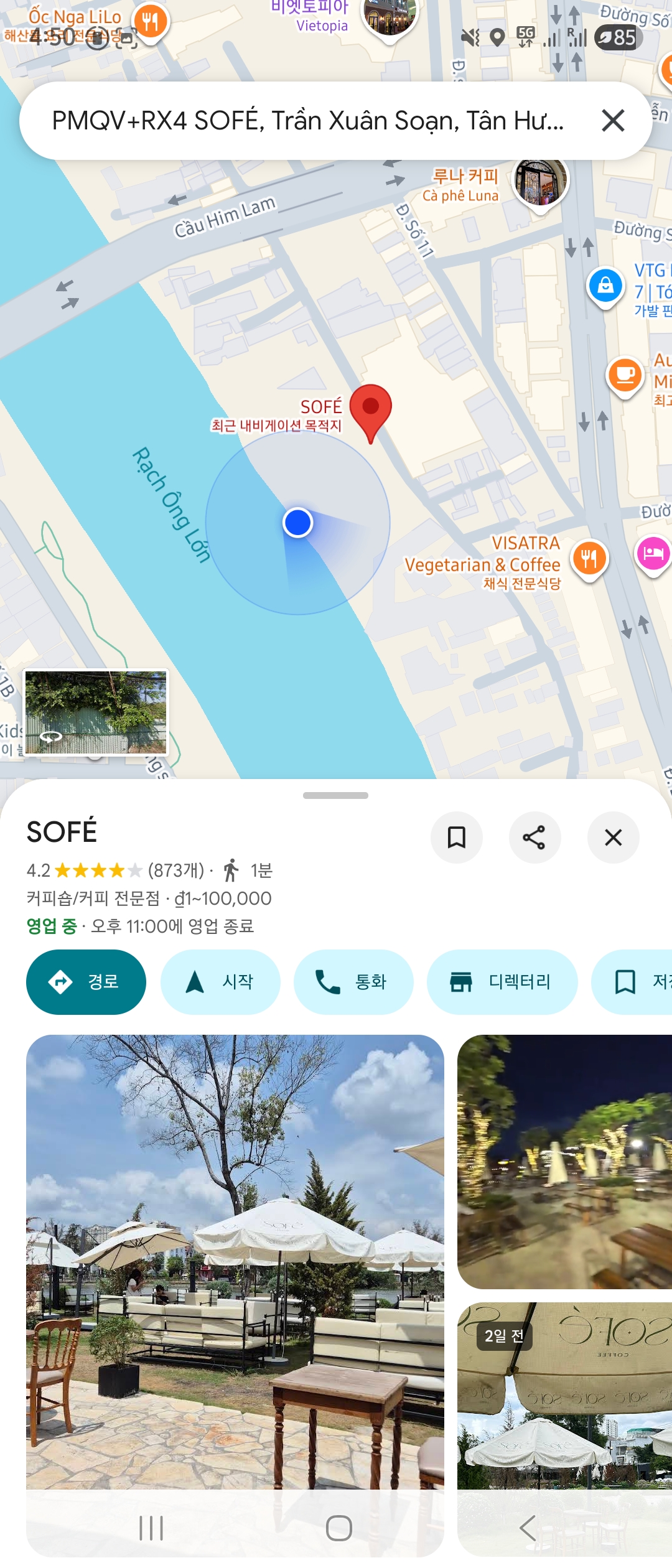Open recent apps from the navigation bar
672x1568 pixels.
point(151,1528)
